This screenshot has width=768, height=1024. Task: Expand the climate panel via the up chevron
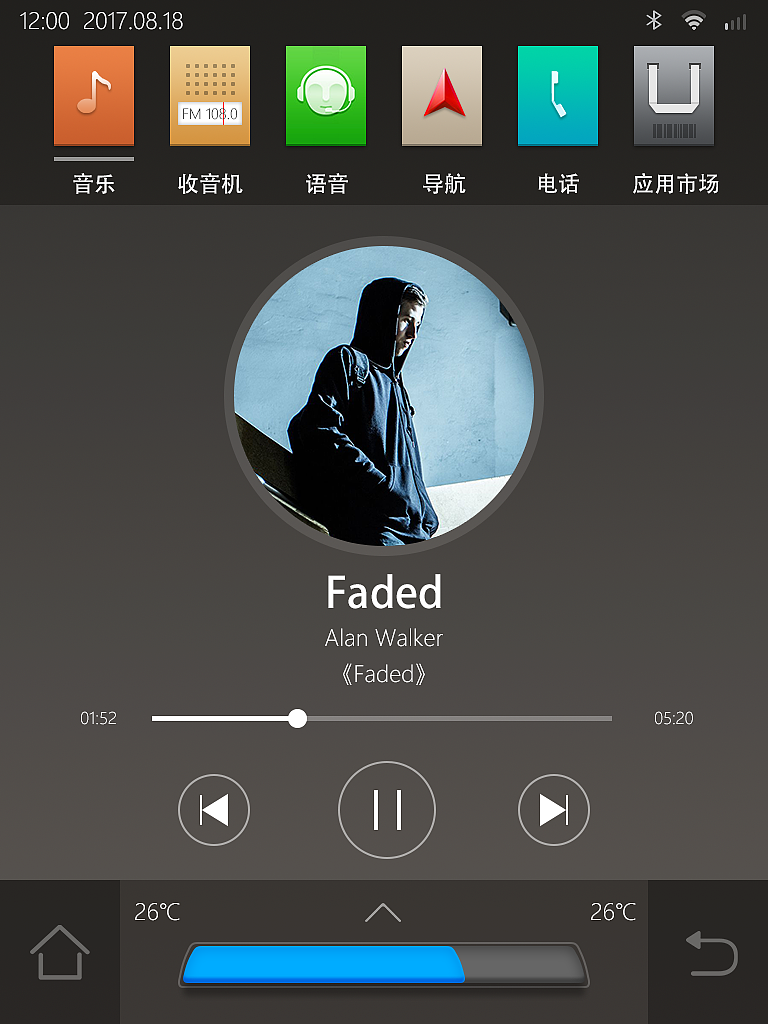pyautogui.click(x=384, y=911)
